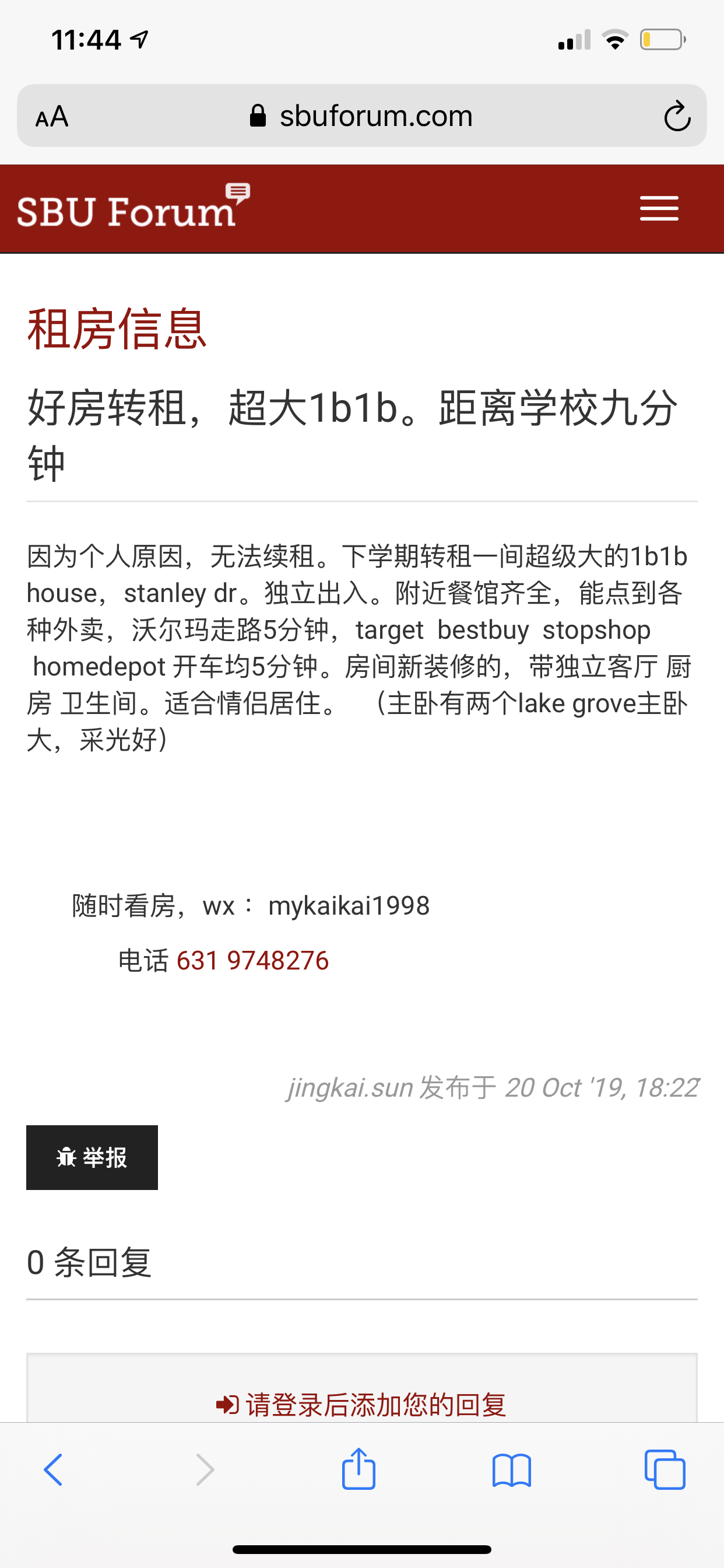
Task: Report this post with 举报 button
Action: pos(92,1157)
